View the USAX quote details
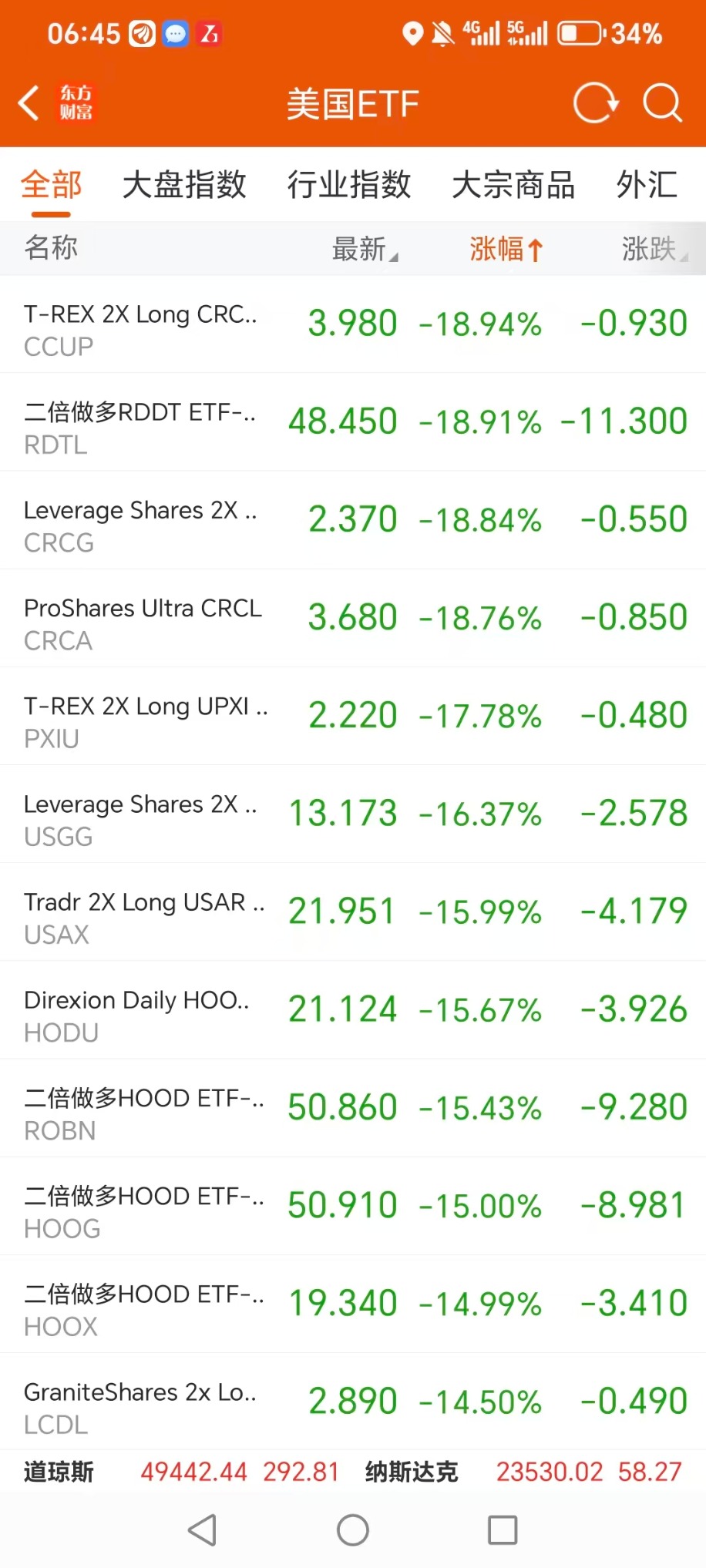The height and width of the screenshot is (1568, 706). click(x=353, y=912)
